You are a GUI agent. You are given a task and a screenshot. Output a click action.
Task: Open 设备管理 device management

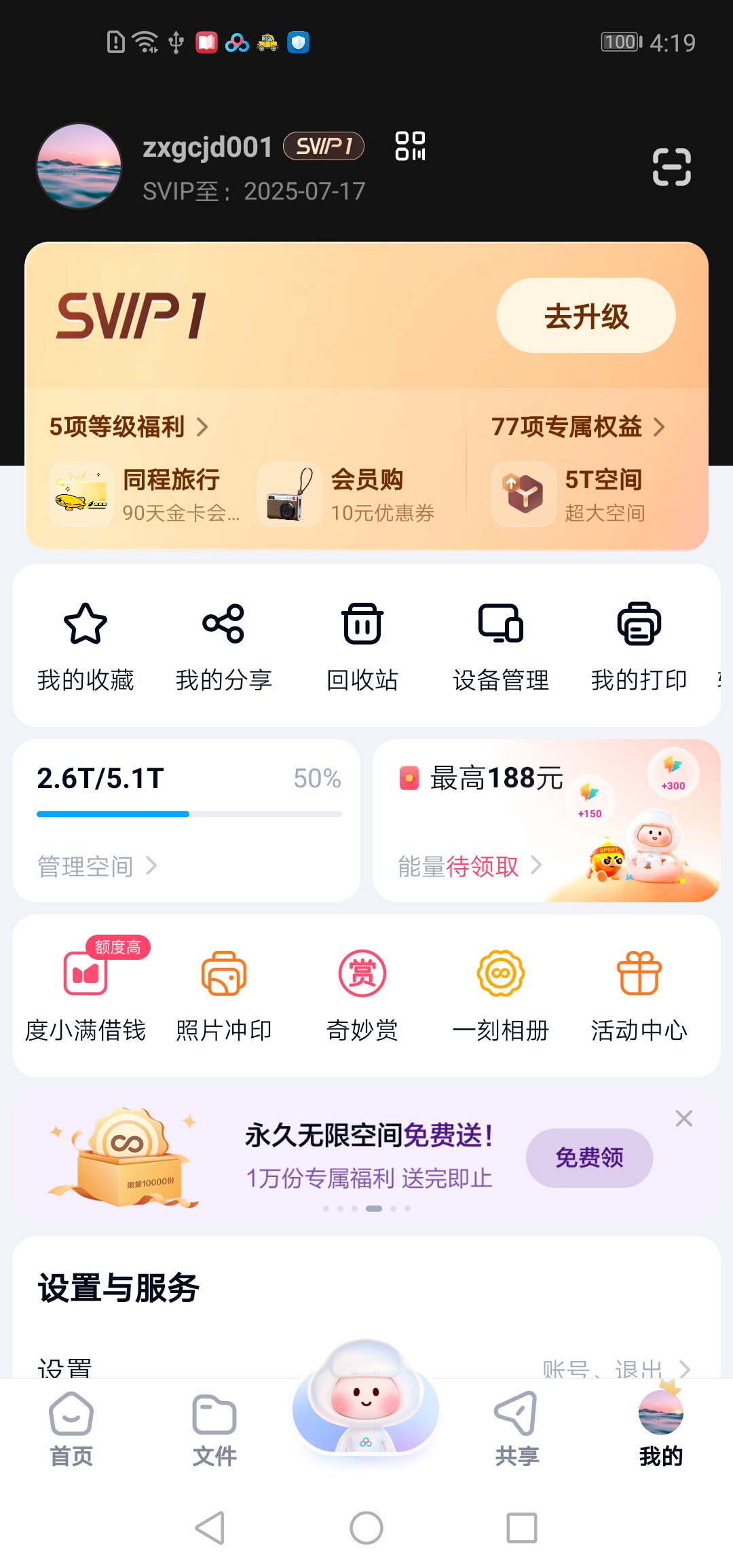[x=501, y=644]
